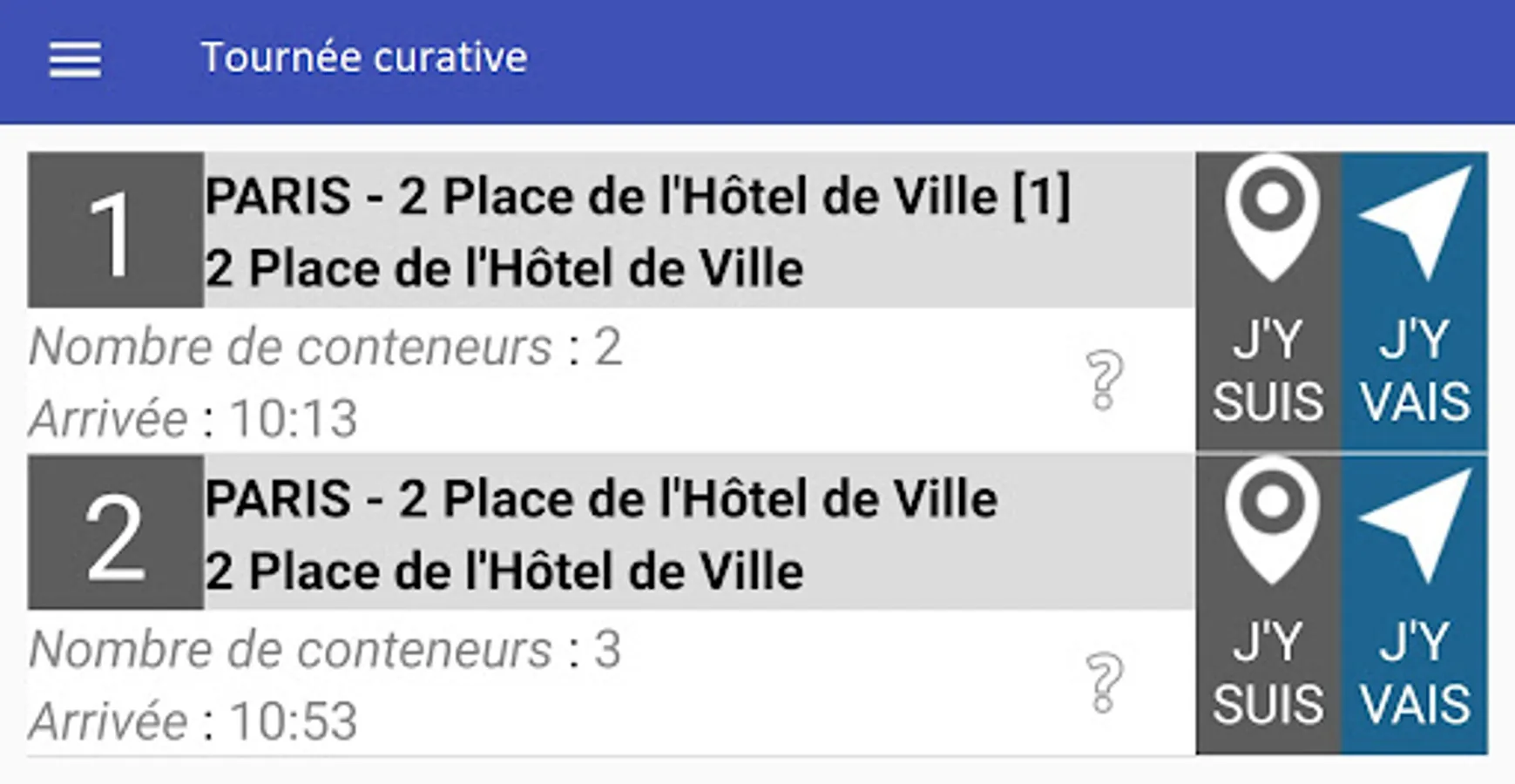The image size is (1515, 784).
Task: Open the hamburger navigation menu
Action: (75, 60)
